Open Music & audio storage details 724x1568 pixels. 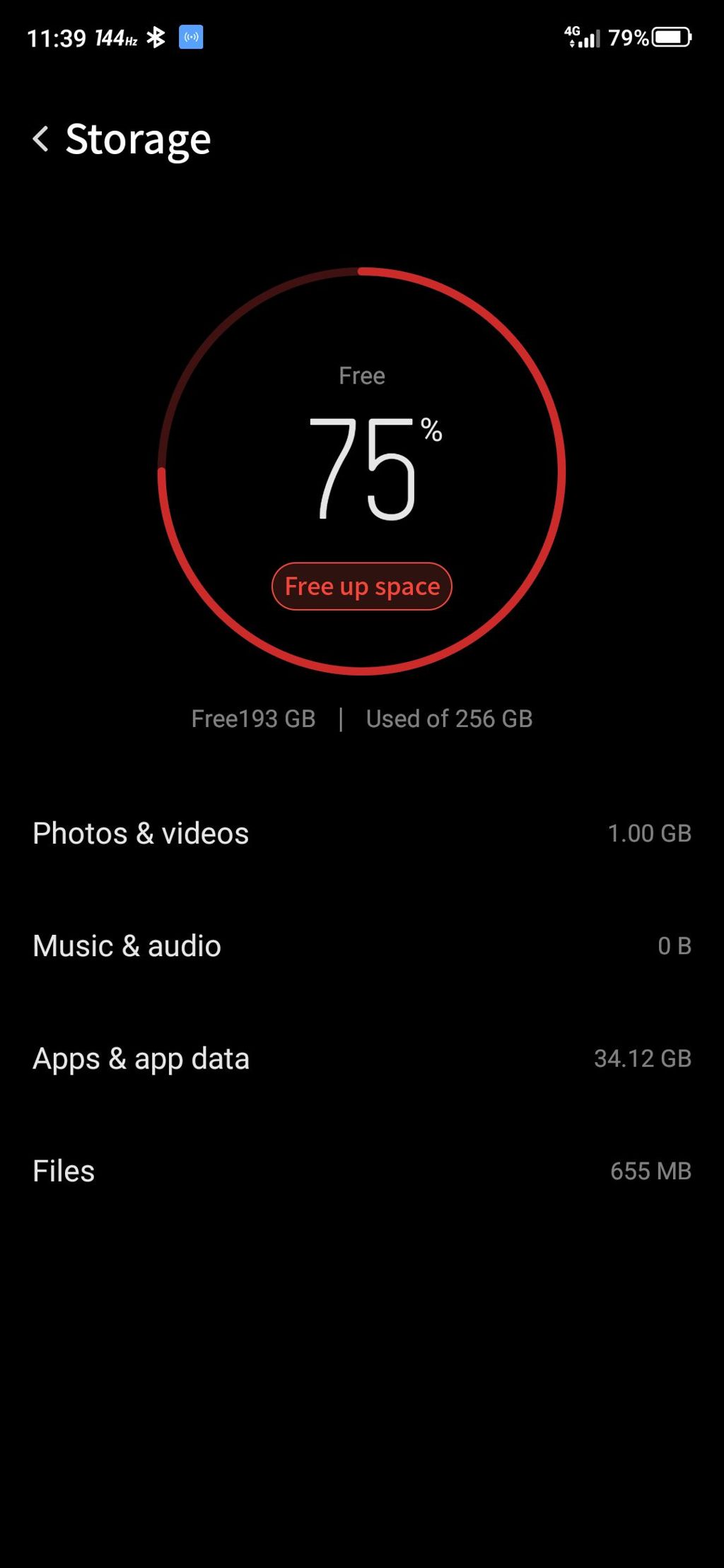pyautogui.click(x=362, y=946)
